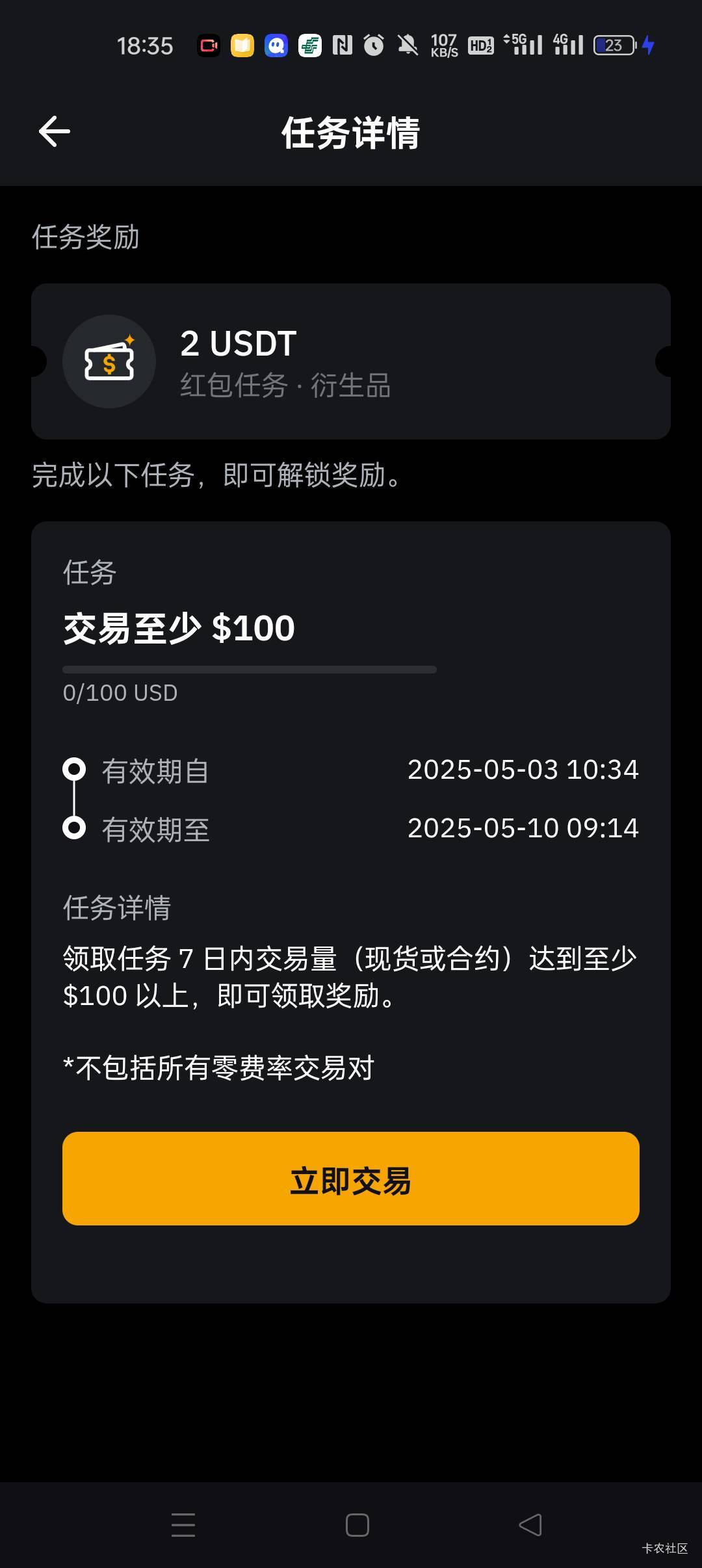Open recent apps from the navigation bar
This screenshot has height=1568, width=702.
tap(183, 1525)
